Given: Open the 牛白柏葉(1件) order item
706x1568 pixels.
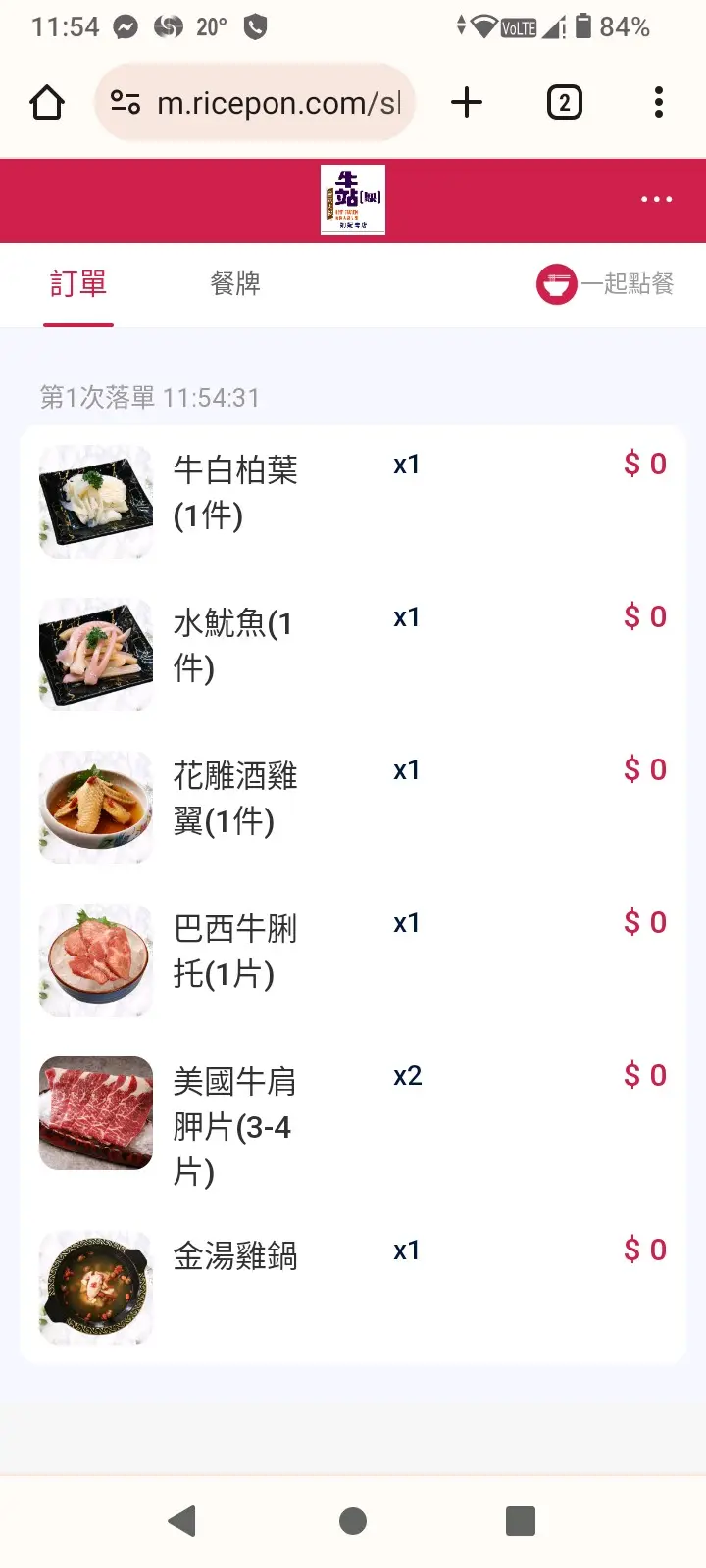Looking at the screenshot, I should click(235, 493).
